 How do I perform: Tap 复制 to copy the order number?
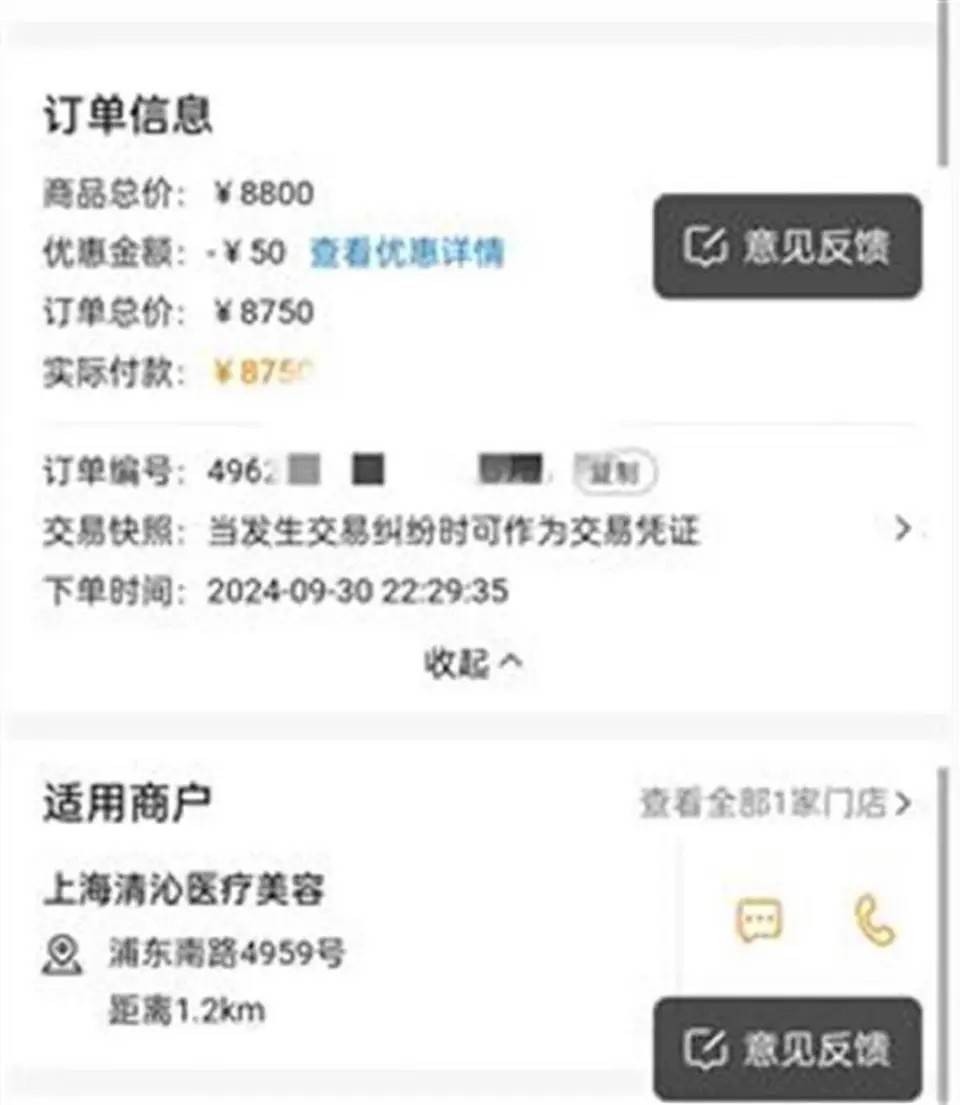pyautogui.click(x=615, y=471)
